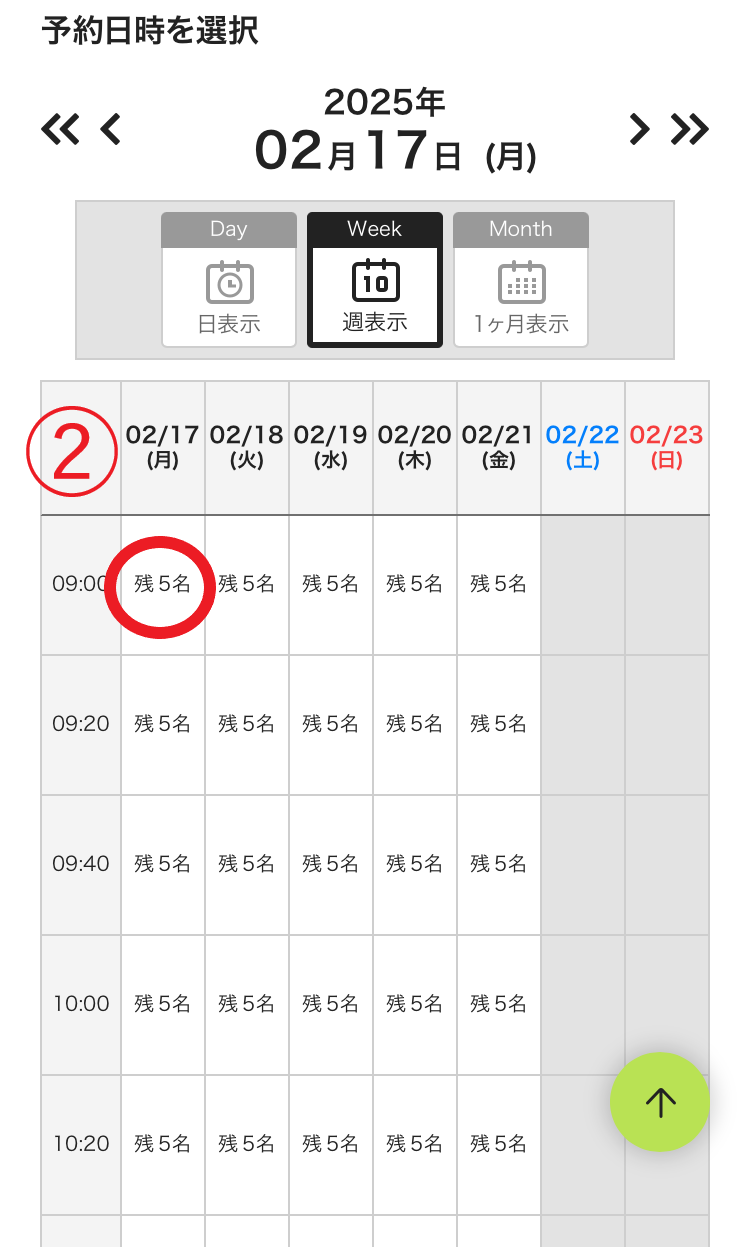Click the green scroll-to-top arrow button

pos(660,1102)
